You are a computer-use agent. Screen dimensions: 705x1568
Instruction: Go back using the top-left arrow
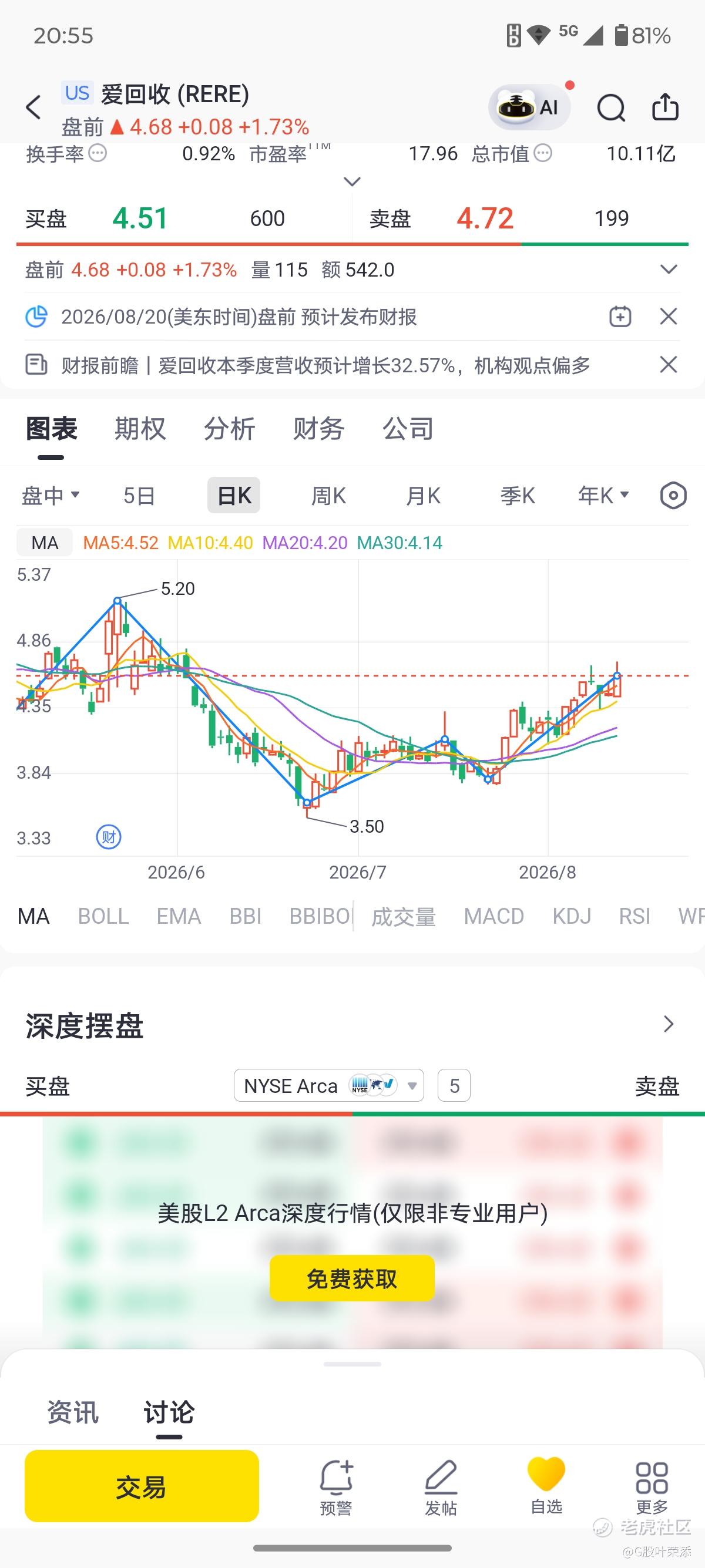point(33,107)
